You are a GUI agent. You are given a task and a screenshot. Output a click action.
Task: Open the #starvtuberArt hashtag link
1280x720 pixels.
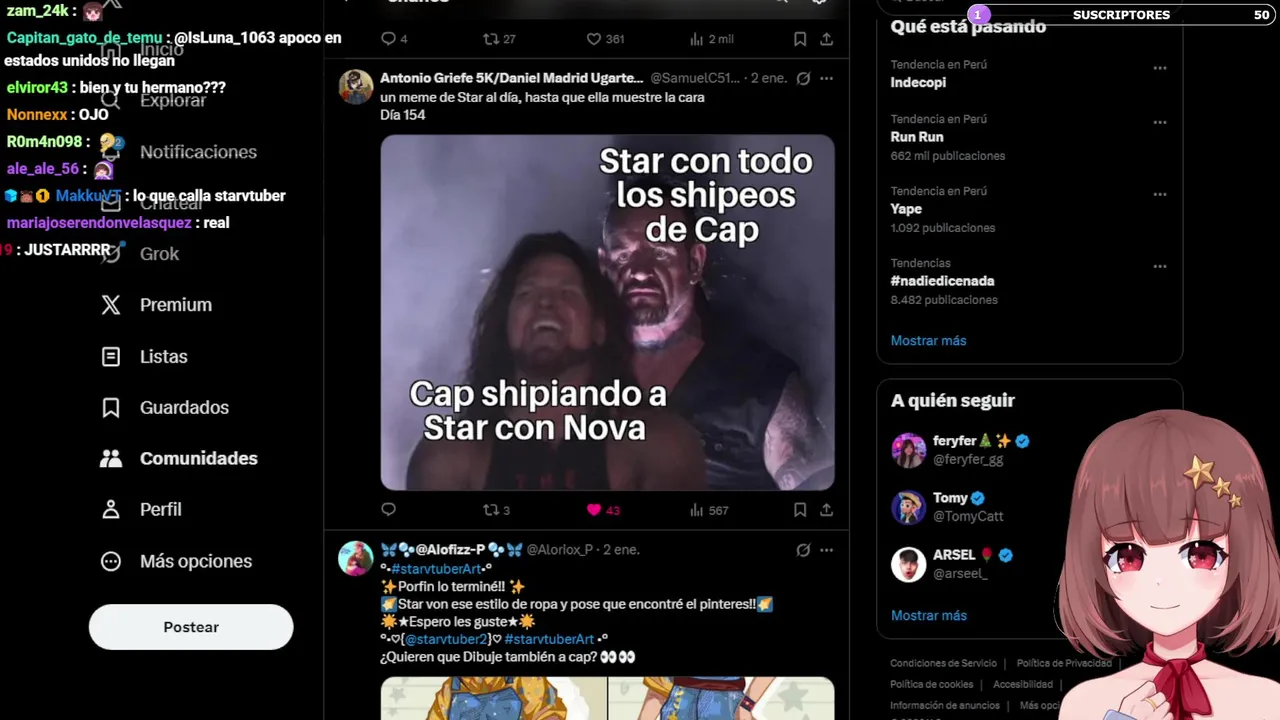436,569
